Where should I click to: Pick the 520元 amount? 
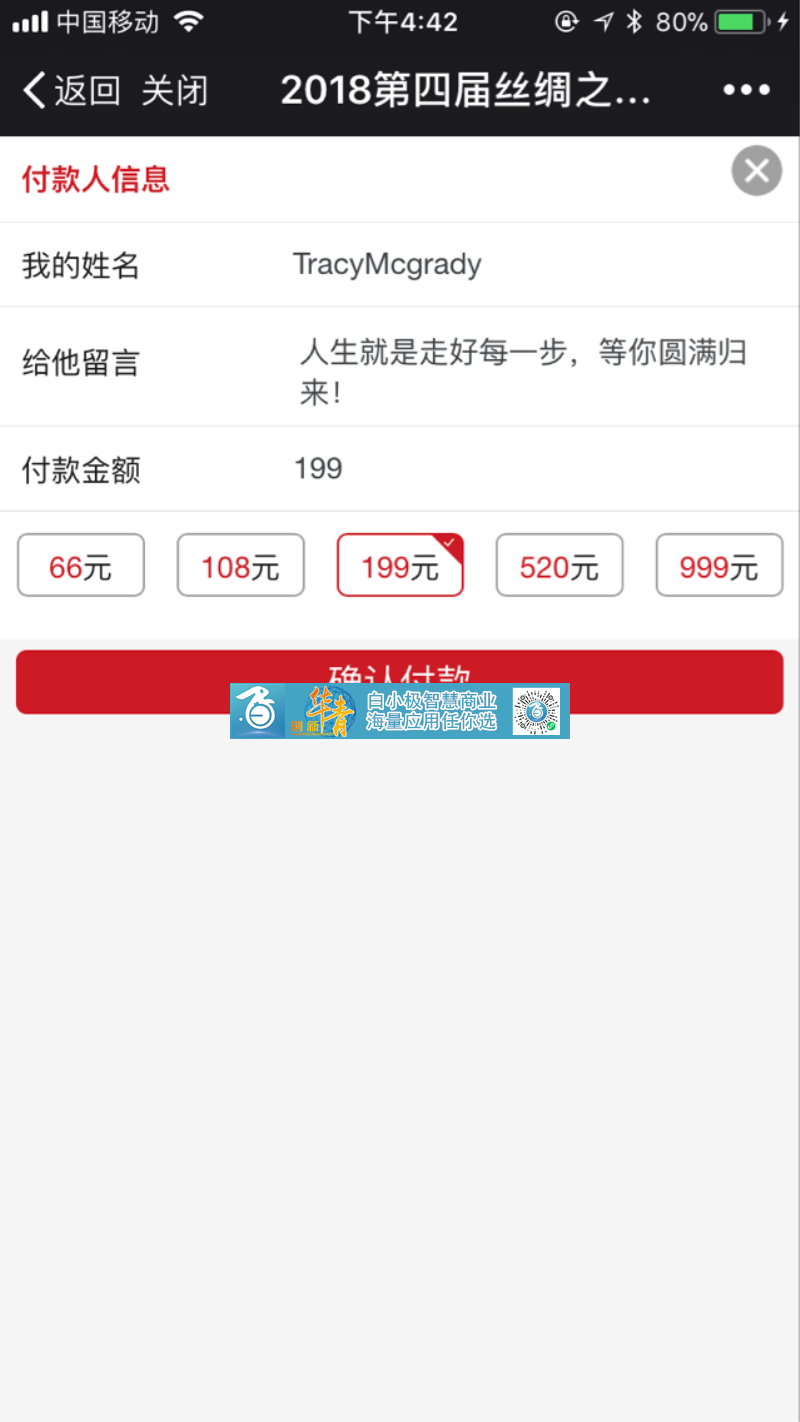click(559, 566)
